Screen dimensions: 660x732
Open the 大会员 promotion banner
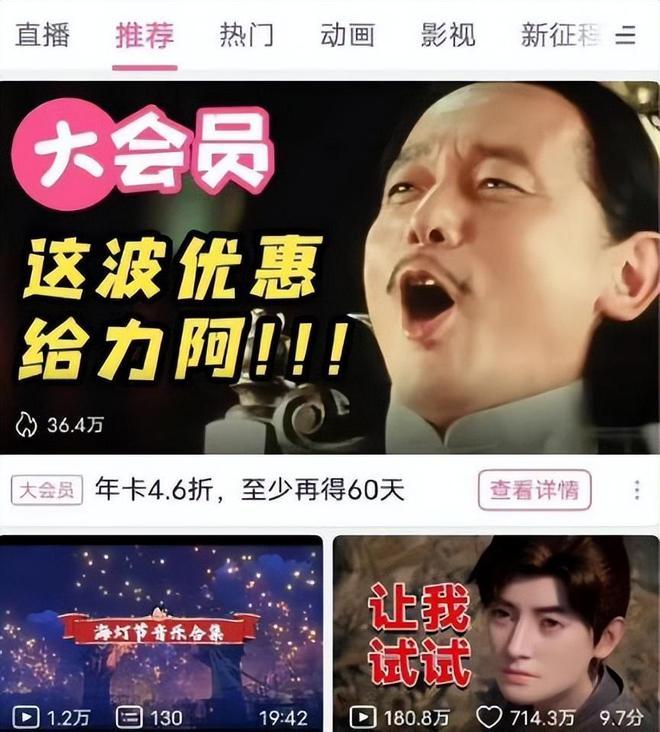330,268
